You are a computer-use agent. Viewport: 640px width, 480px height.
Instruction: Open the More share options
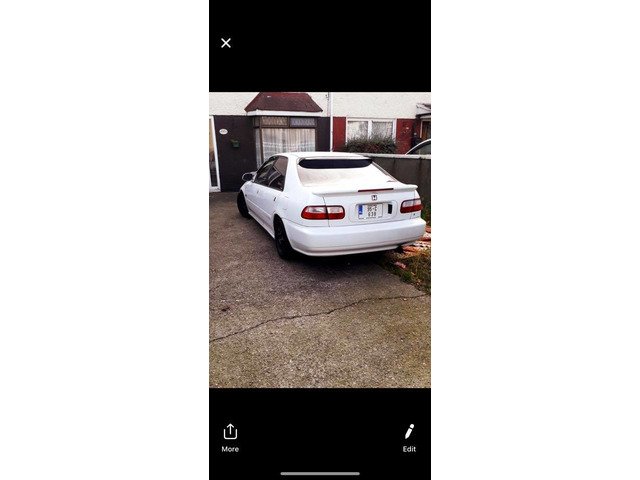[230, 436]
